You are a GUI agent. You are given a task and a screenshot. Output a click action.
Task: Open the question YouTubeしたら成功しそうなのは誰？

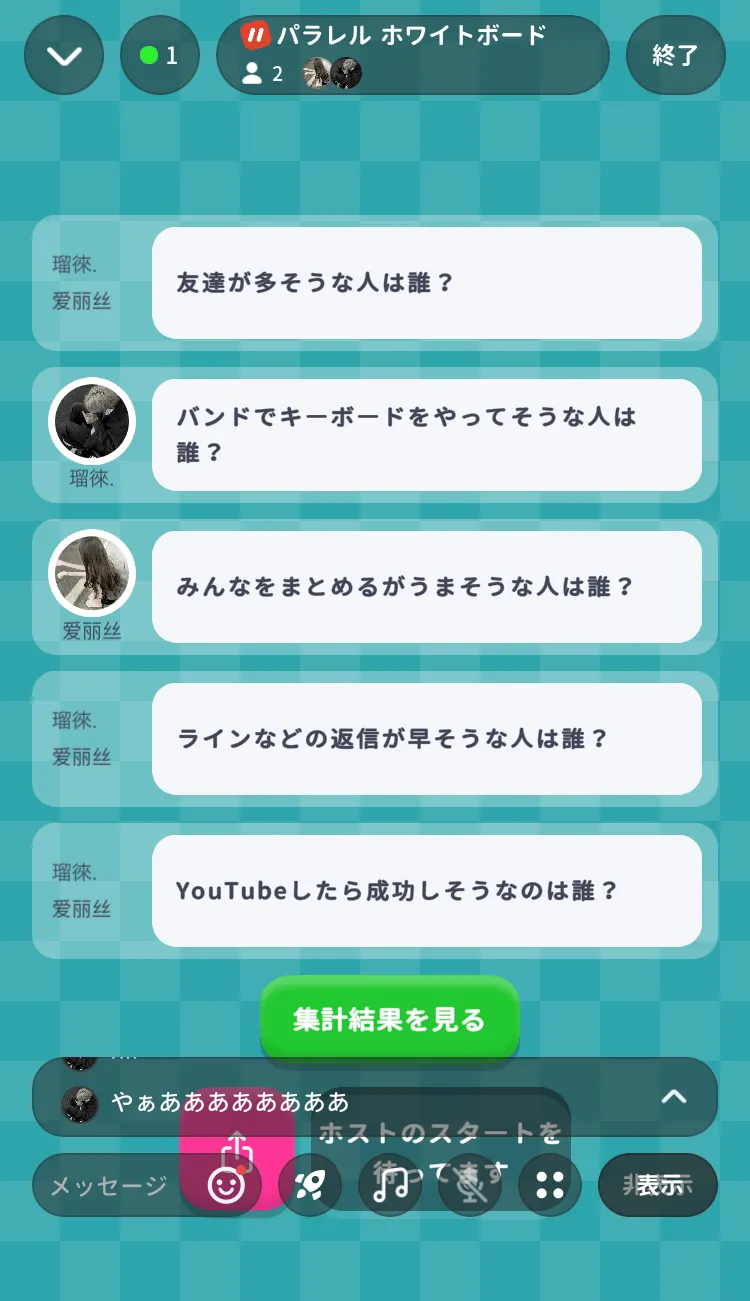pyautogui.click(x=427, y=891)
